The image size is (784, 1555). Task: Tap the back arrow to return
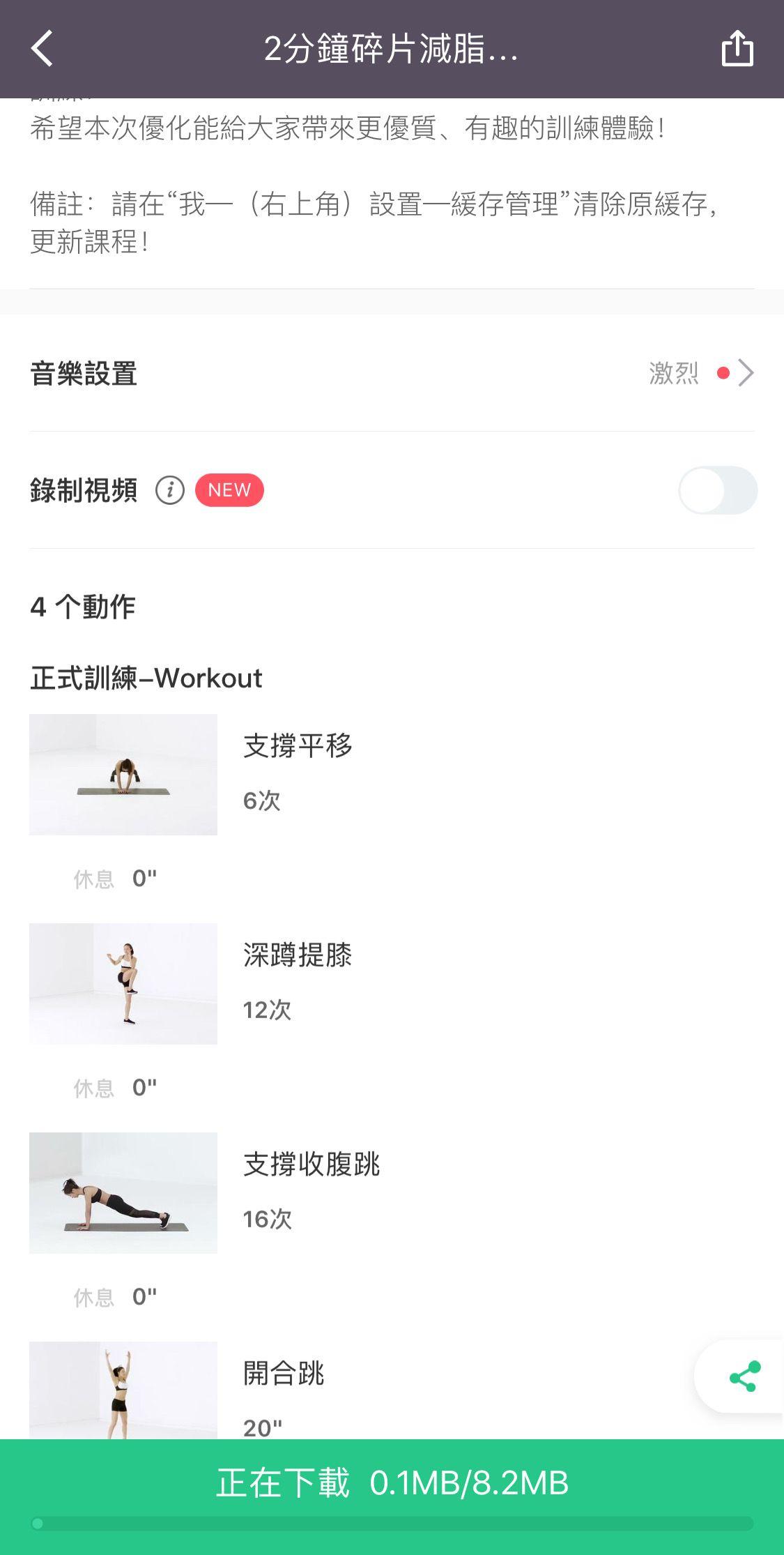tap(42, 49)
